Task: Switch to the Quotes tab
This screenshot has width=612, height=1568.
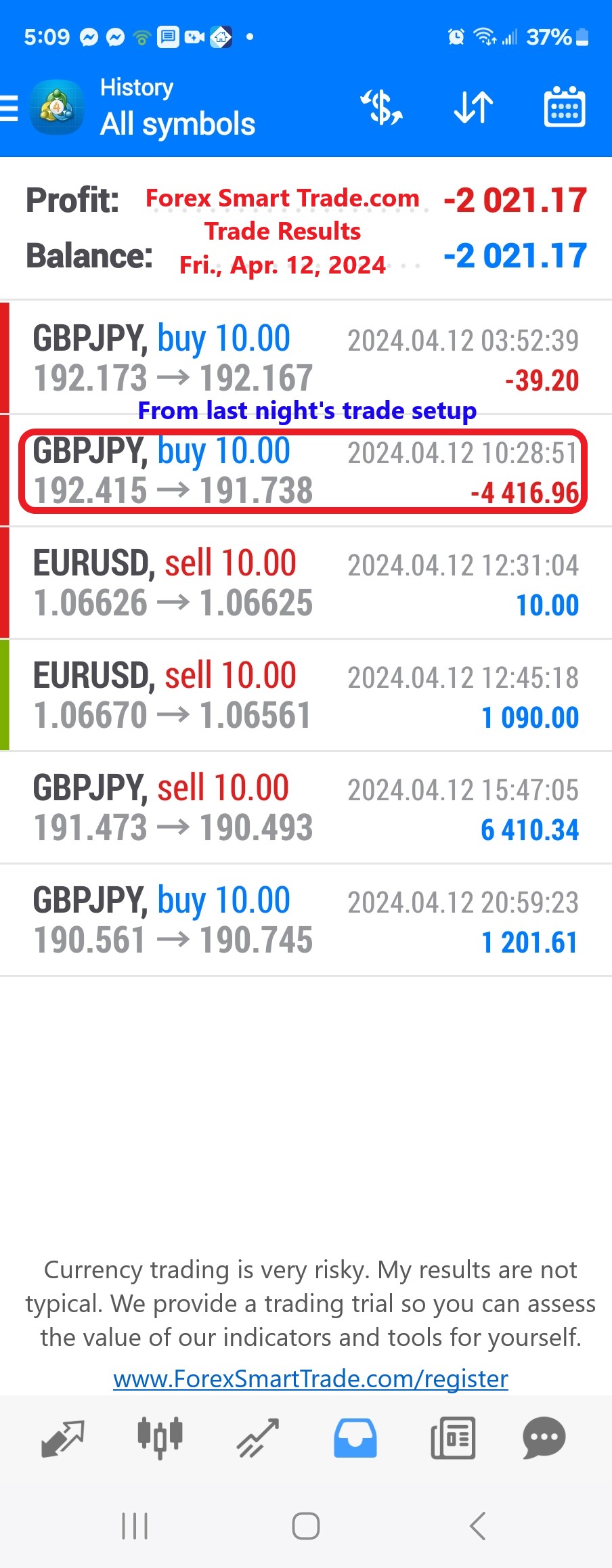Action: coord(62,1438)
